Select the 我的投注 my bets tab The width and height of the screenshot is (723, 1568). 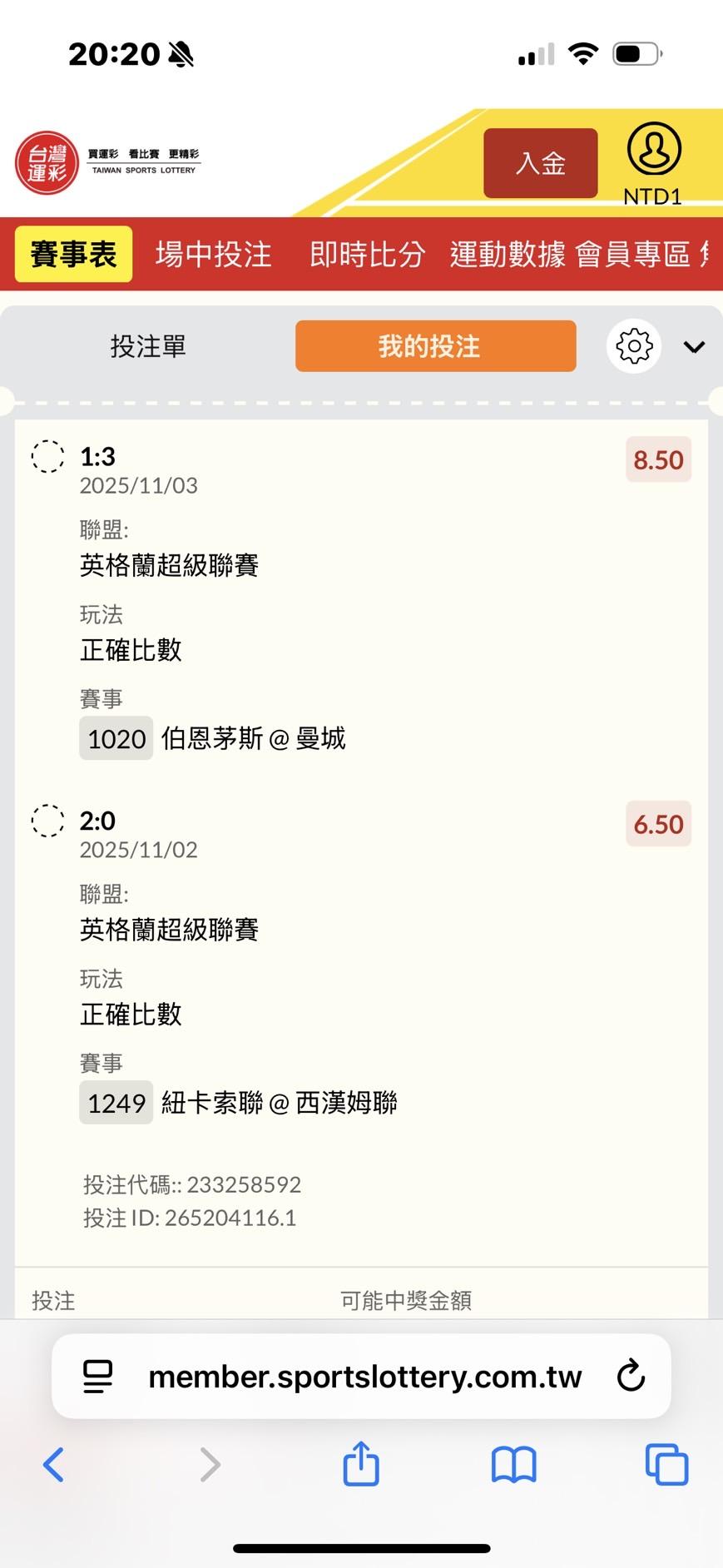coord(435,346)
